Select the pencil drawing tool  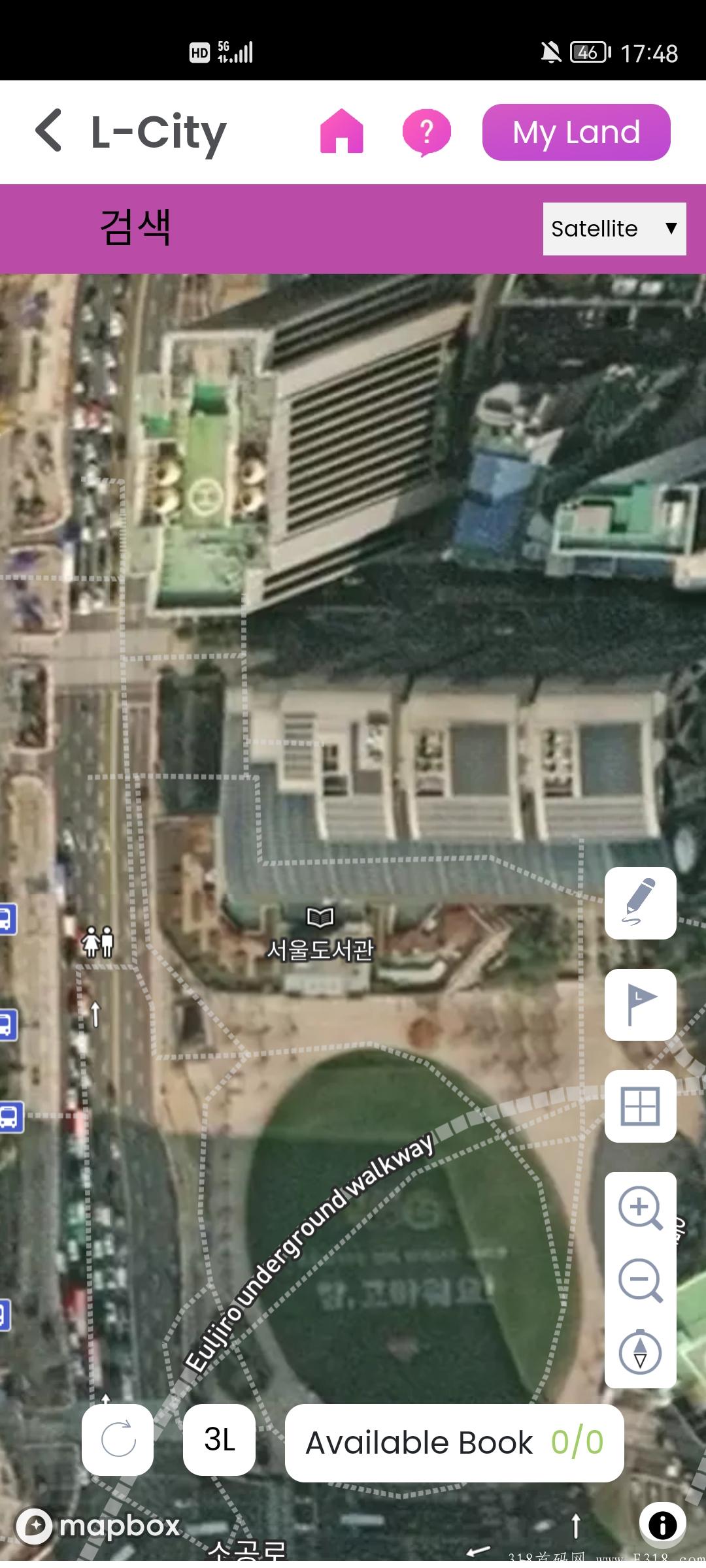pos(641,903)
